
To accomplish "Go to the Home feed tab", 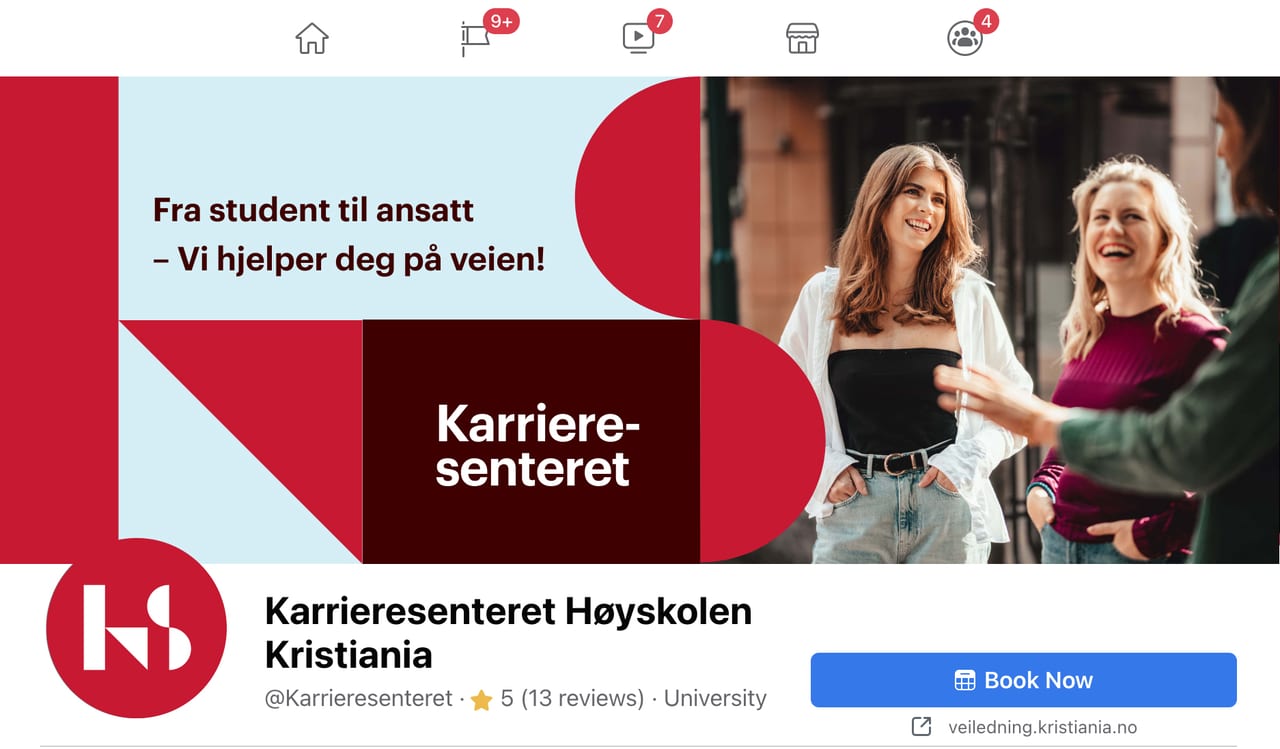I will point(312,39).
